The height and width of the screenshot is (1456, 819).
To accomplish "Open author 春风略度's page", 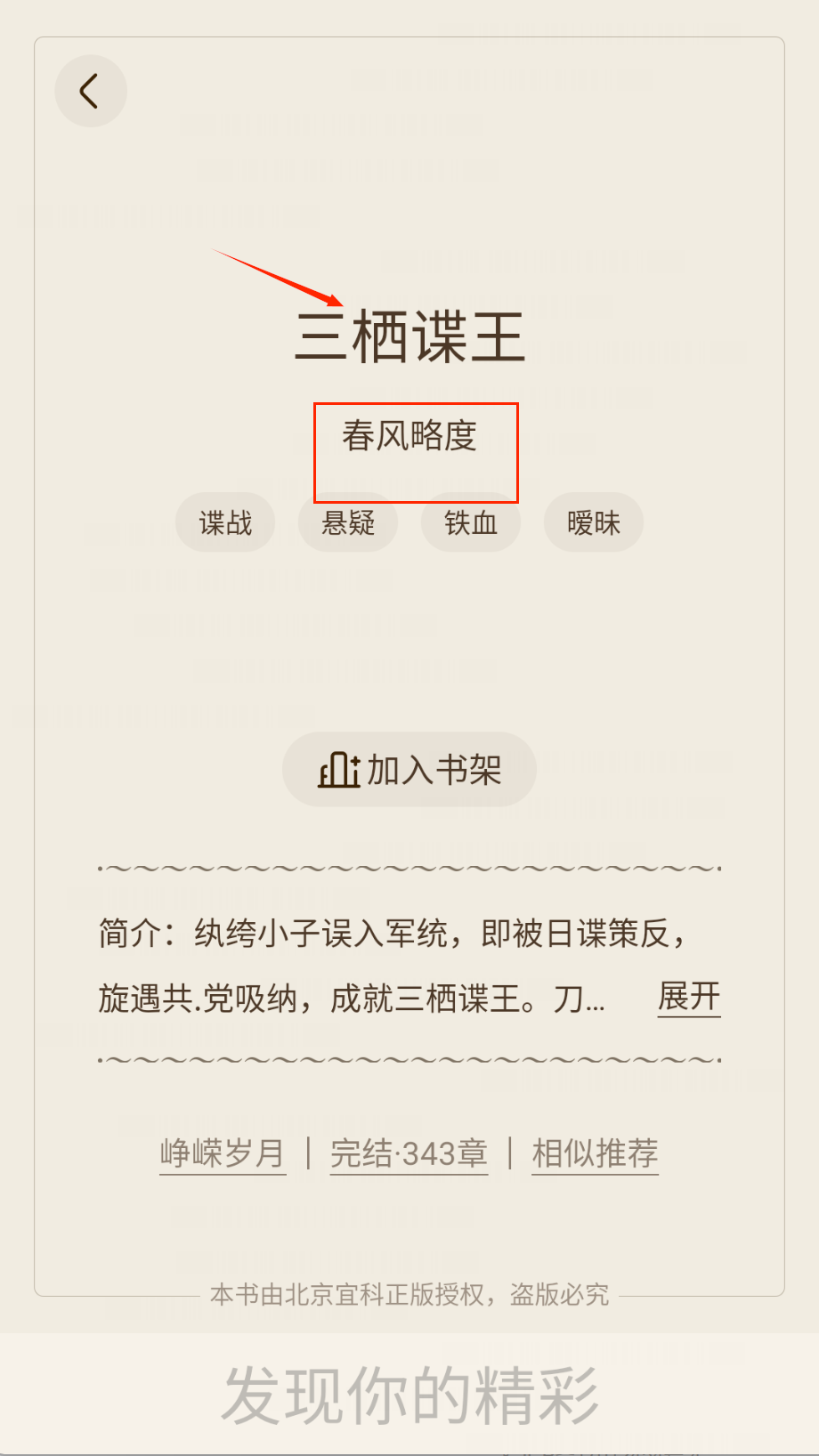I will click(409, 436).
